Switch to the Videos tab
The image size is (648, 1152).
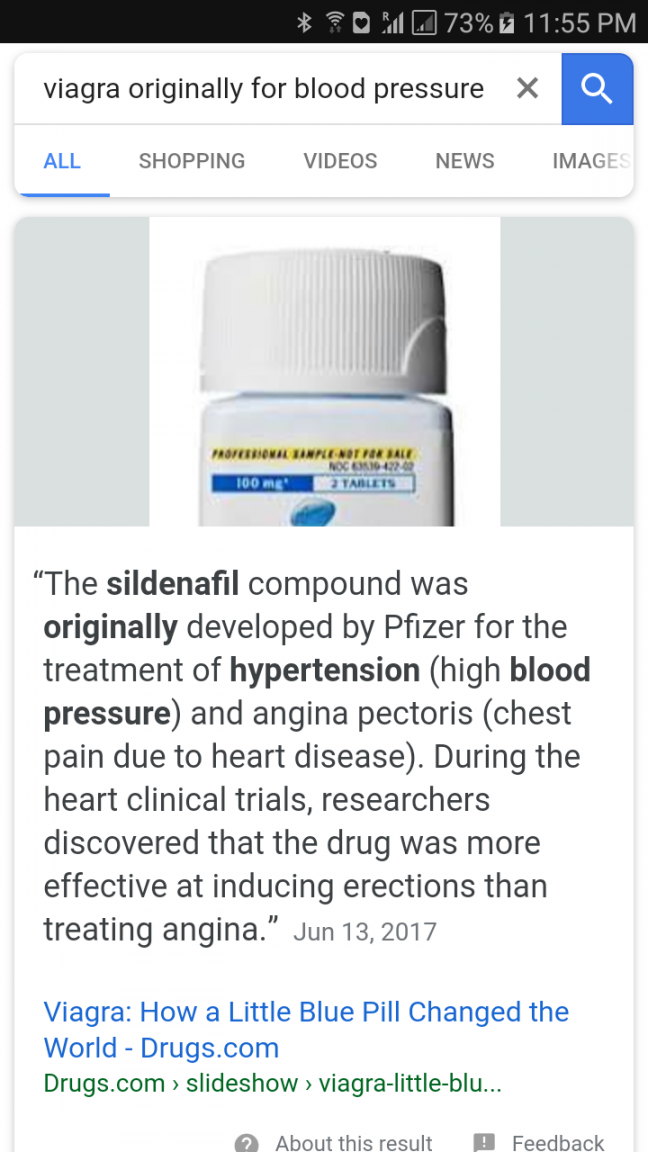point(340,161)
